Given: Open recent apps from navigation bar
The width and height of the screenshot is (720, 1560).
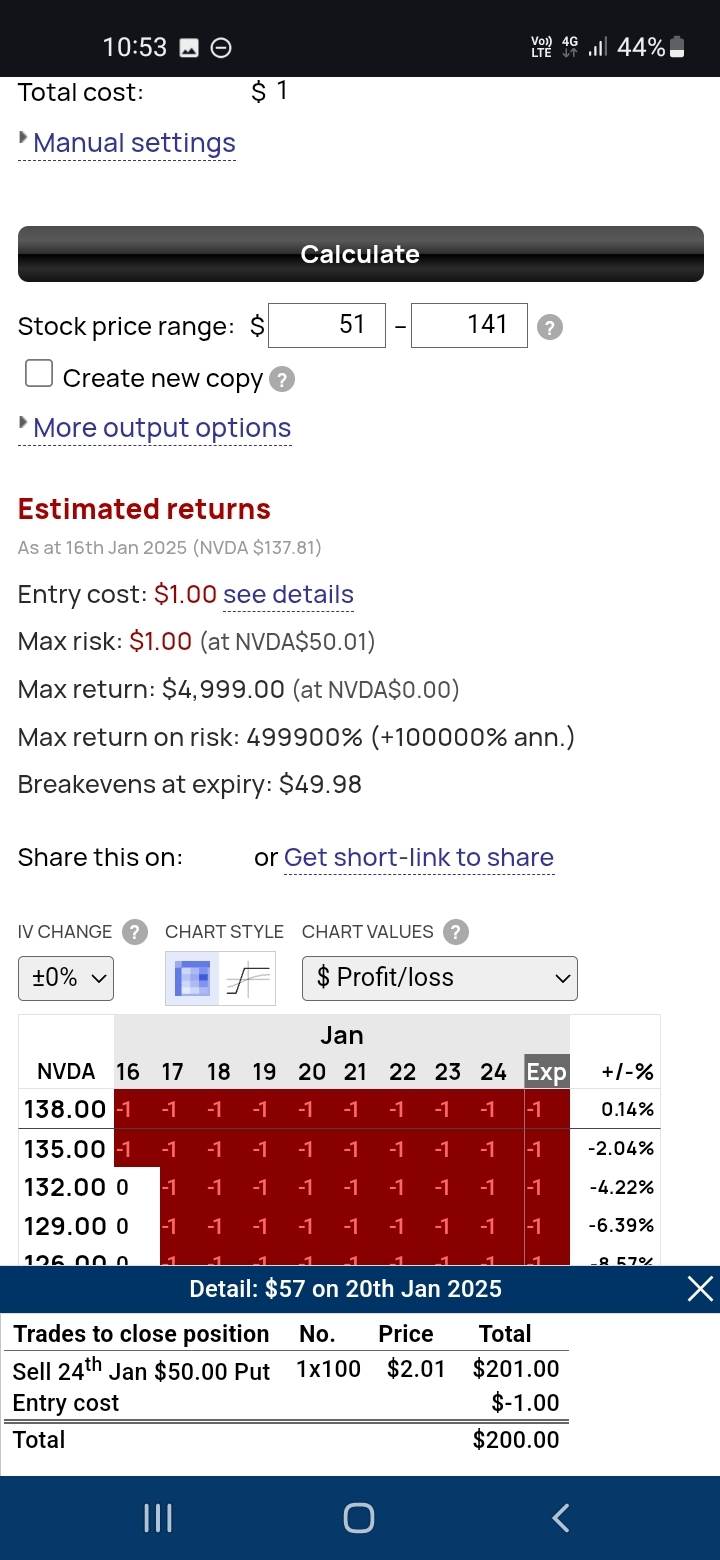Looking at the screenshot, I should 158,1518.
